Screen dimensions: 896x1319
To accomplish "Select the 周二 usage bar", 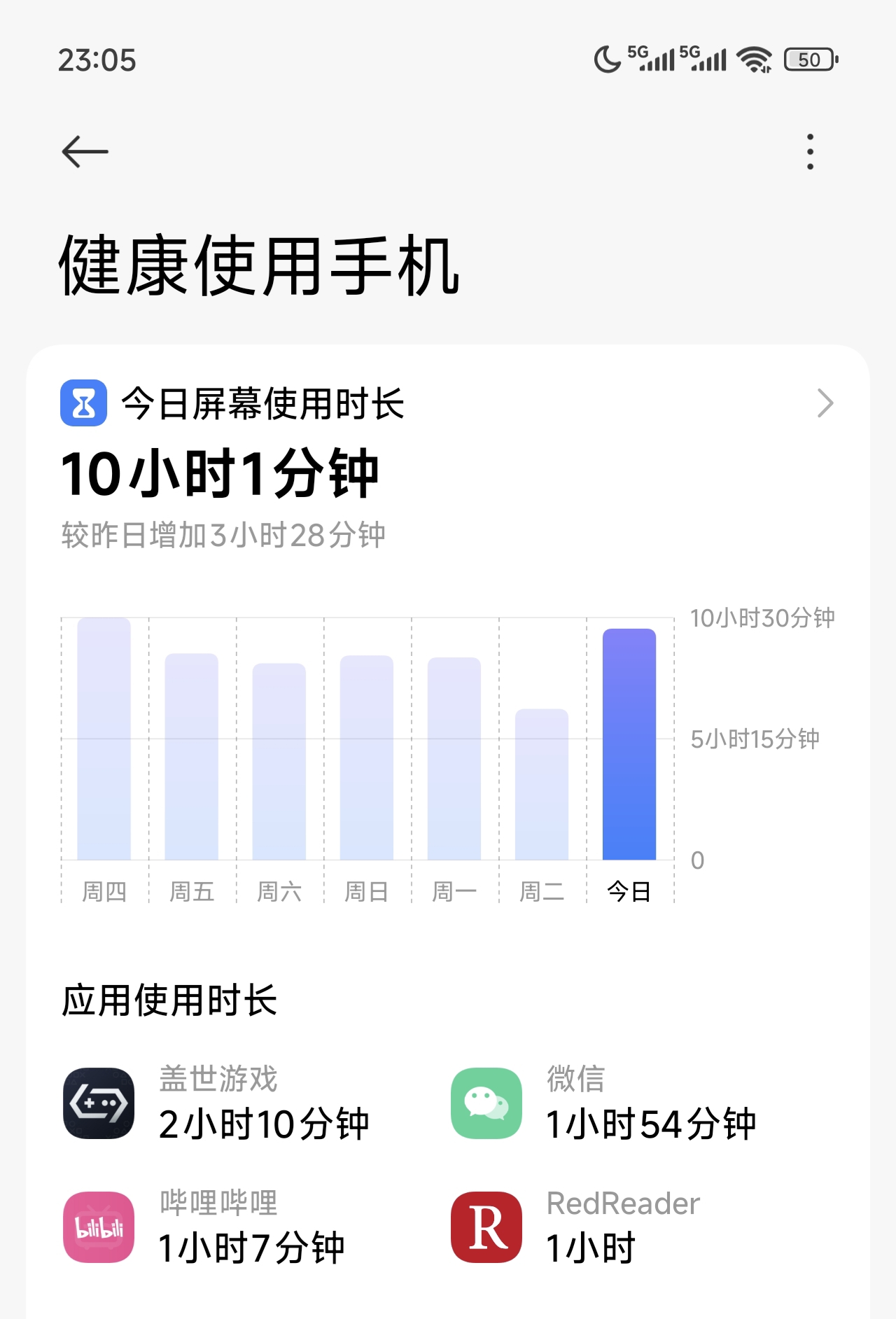I will point(542,784).
